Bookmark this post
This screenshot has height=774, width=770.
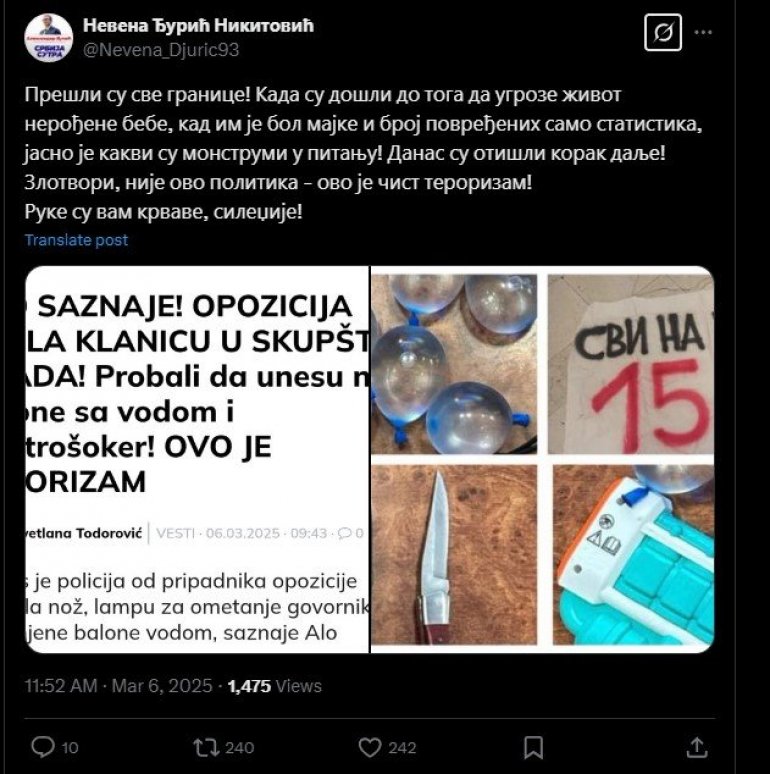pos(534,746)
